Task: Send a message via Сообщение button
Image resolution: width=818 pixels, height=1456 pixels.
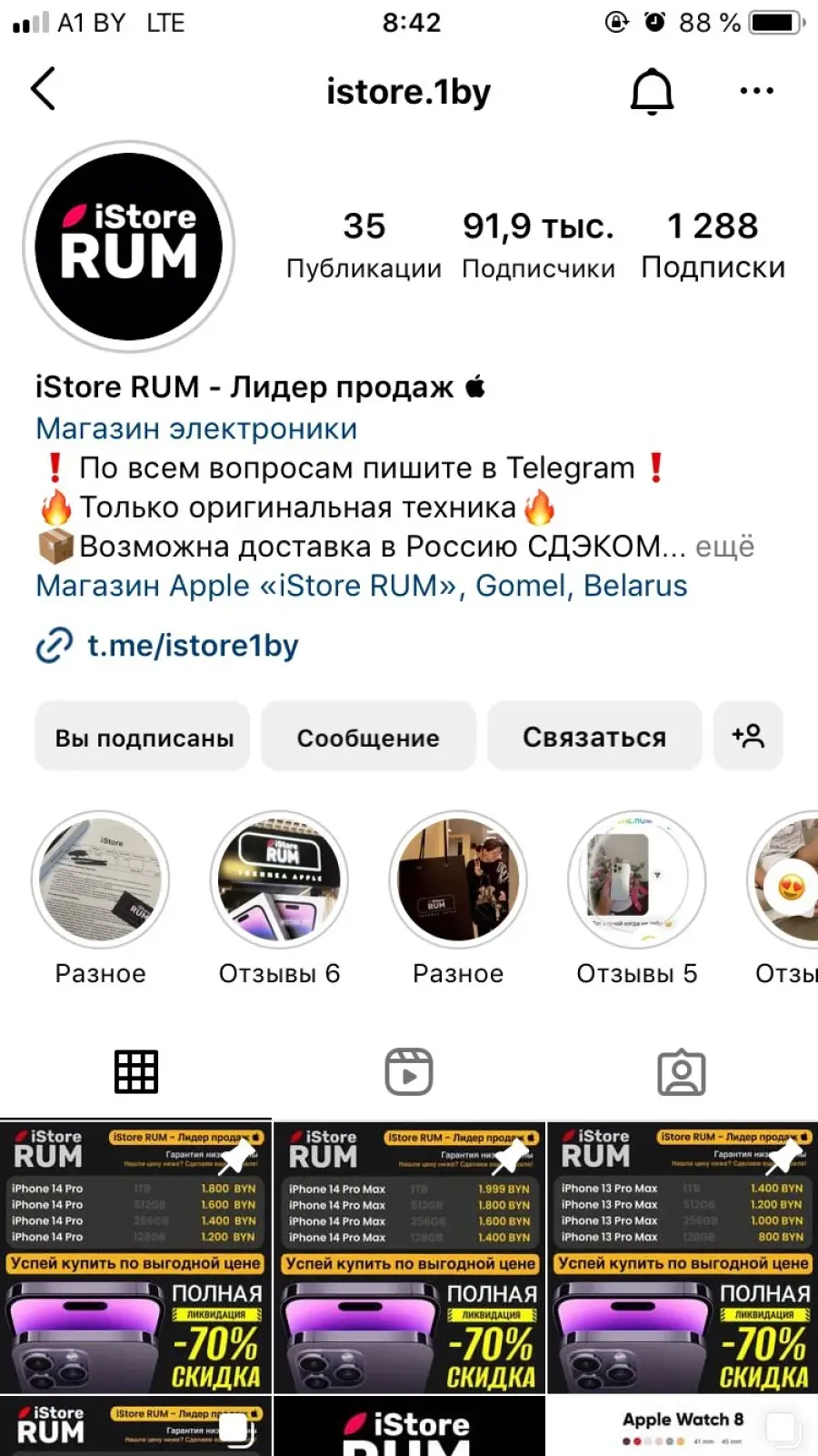Action: click(368, 737)
